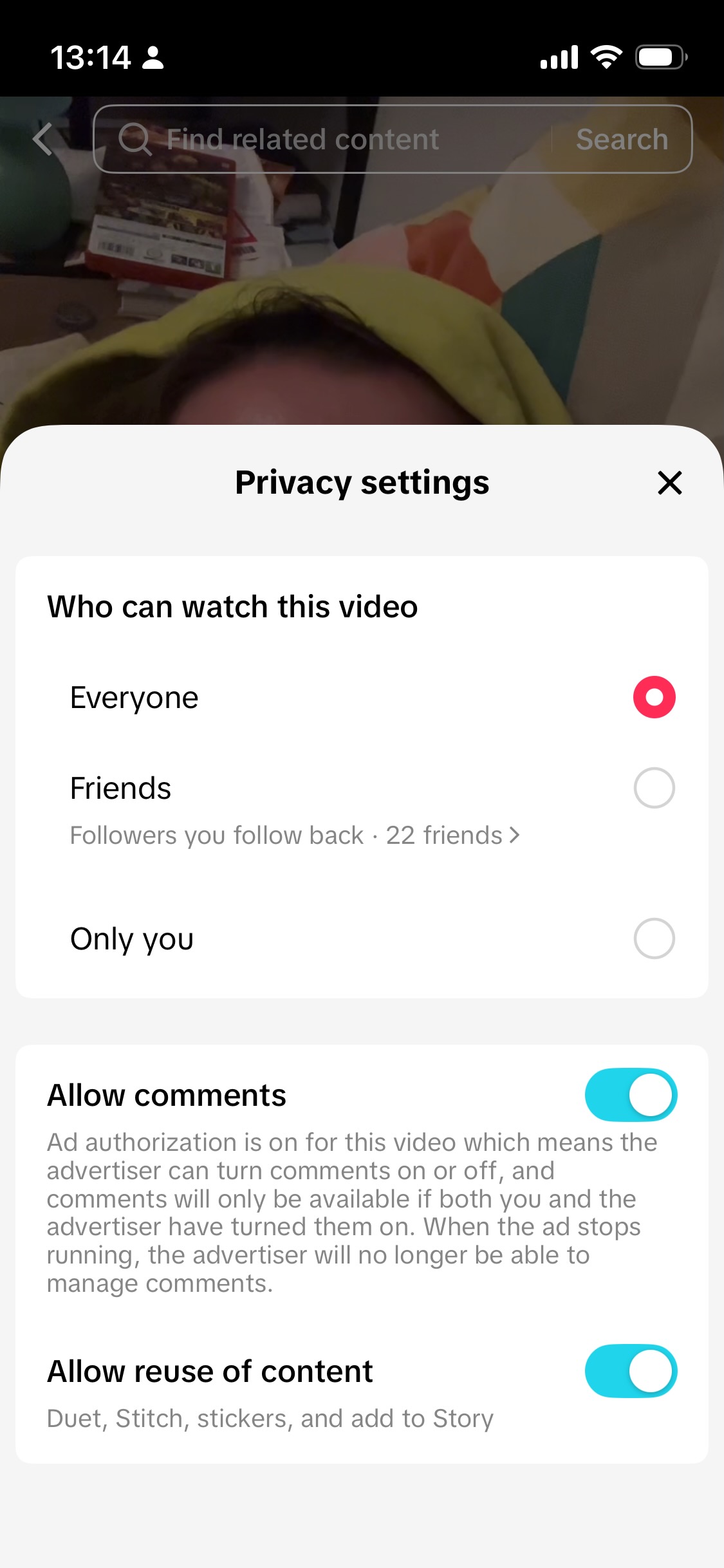The width and height of the screenshot is (724, 1568).
Task: Close the Privacy settings sheet with the X
Action: pos(669,483)
